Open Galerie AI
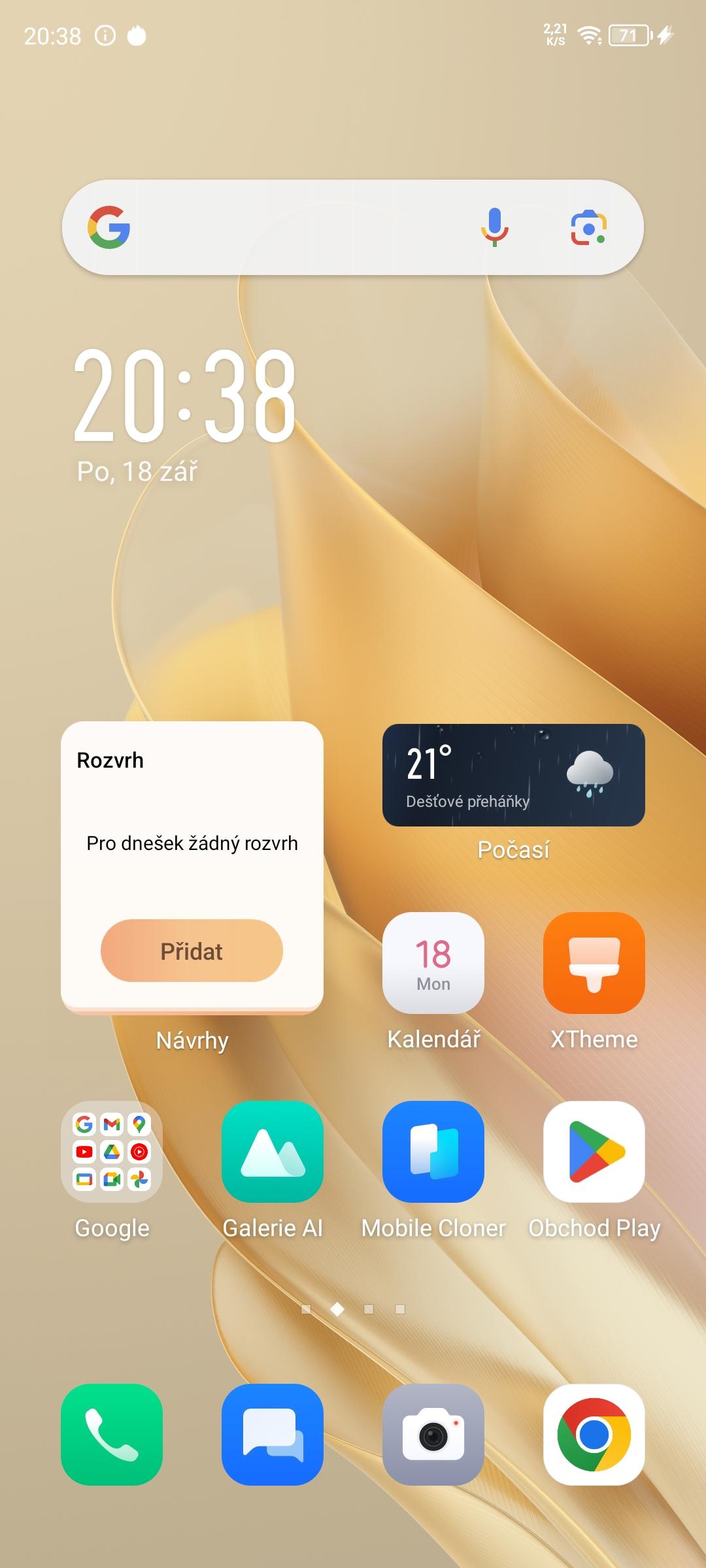The width and height of the screenshot is (706, 1568). coord(273,1152)
